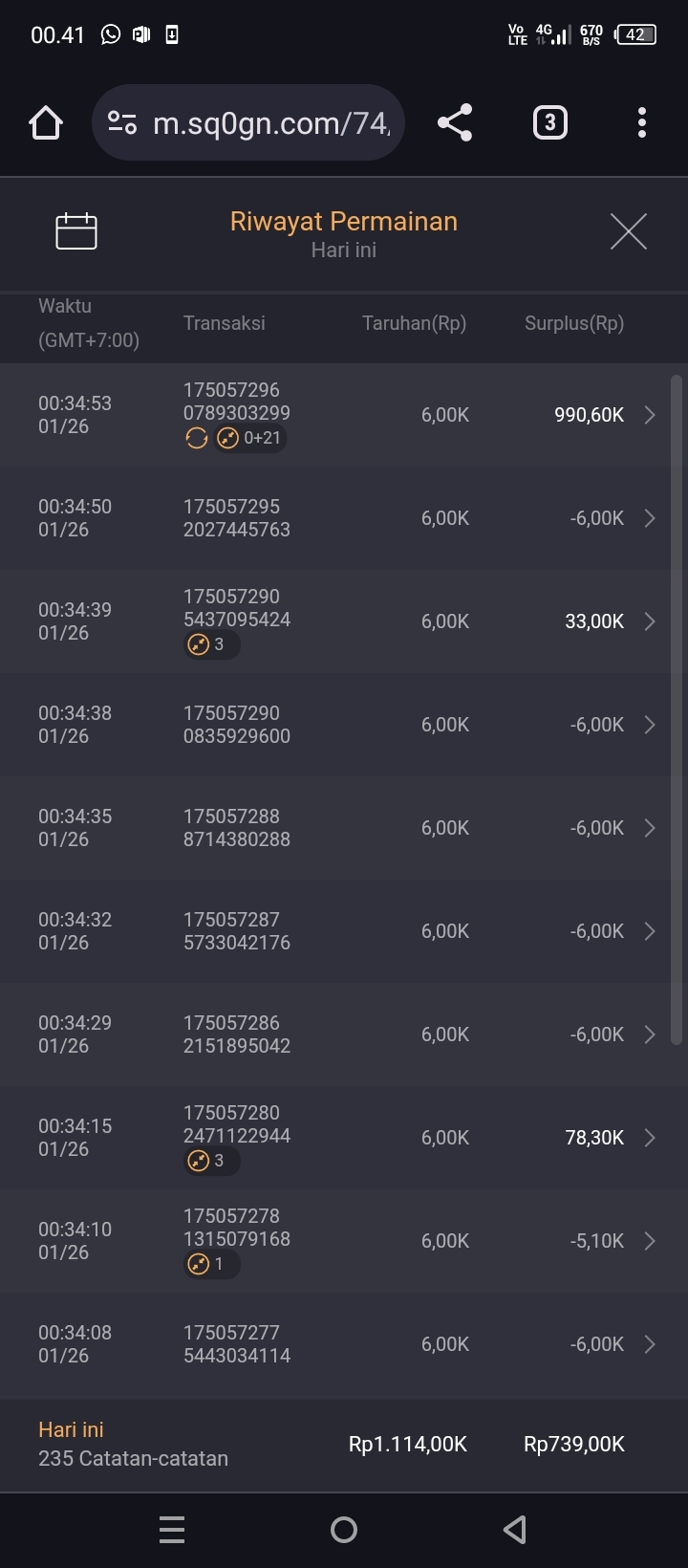Close the Riwayat Permainan panel
Viewport: 688px width, 1568px height.
(628, 231)
